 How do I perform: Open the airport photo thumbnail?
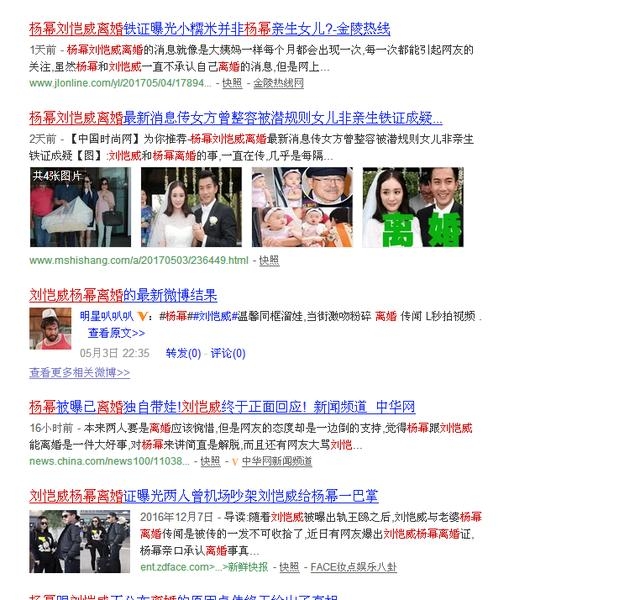(x=66, y=540)
